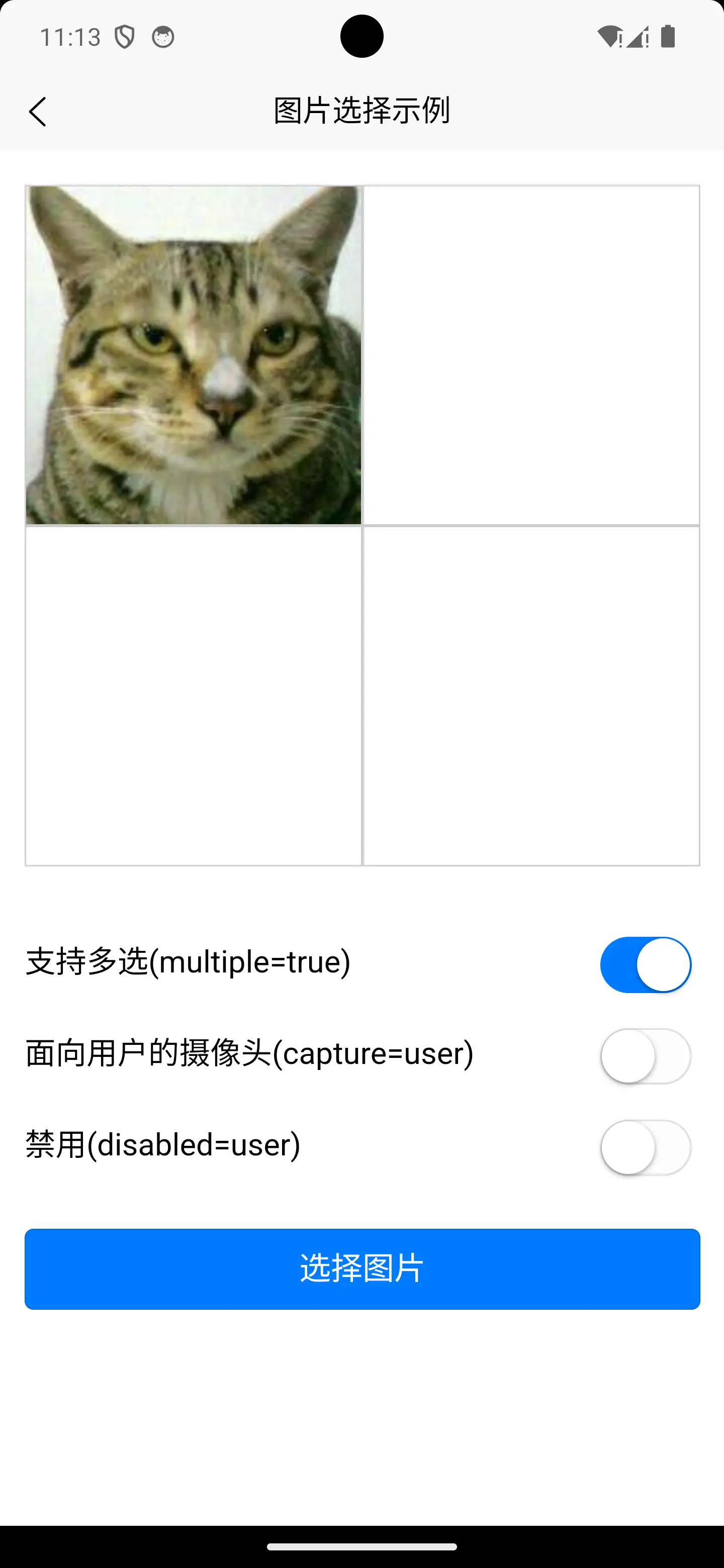
Task: Tap the 选择图片 button
Action: pos(361,1269)
